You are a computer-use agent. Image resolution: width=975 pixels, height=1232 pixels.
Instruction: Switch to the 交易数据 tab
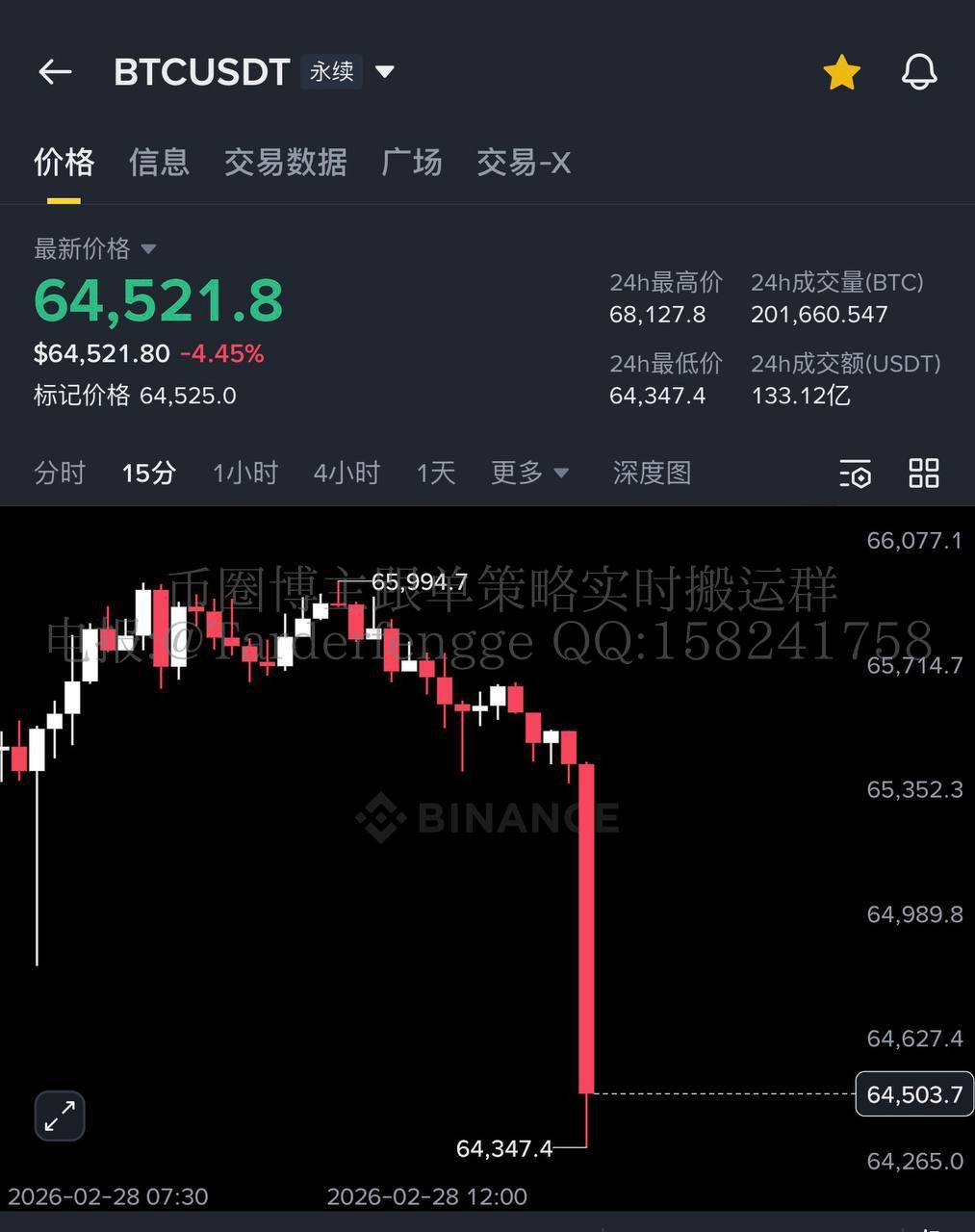point(285,162)
